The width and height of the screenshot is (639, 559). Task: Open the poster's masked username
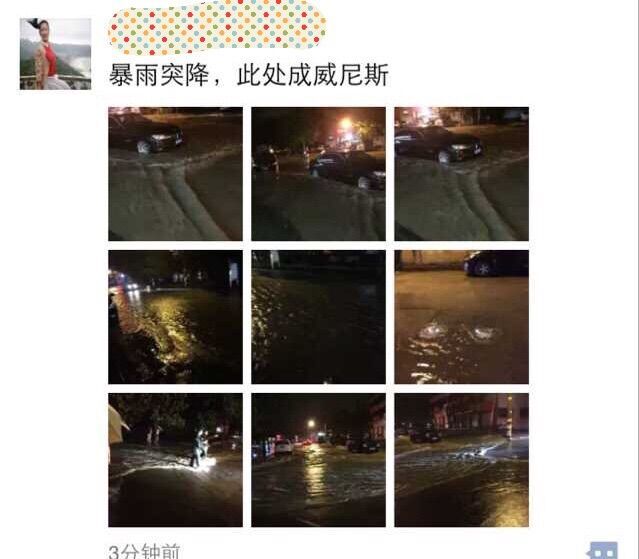216,27
